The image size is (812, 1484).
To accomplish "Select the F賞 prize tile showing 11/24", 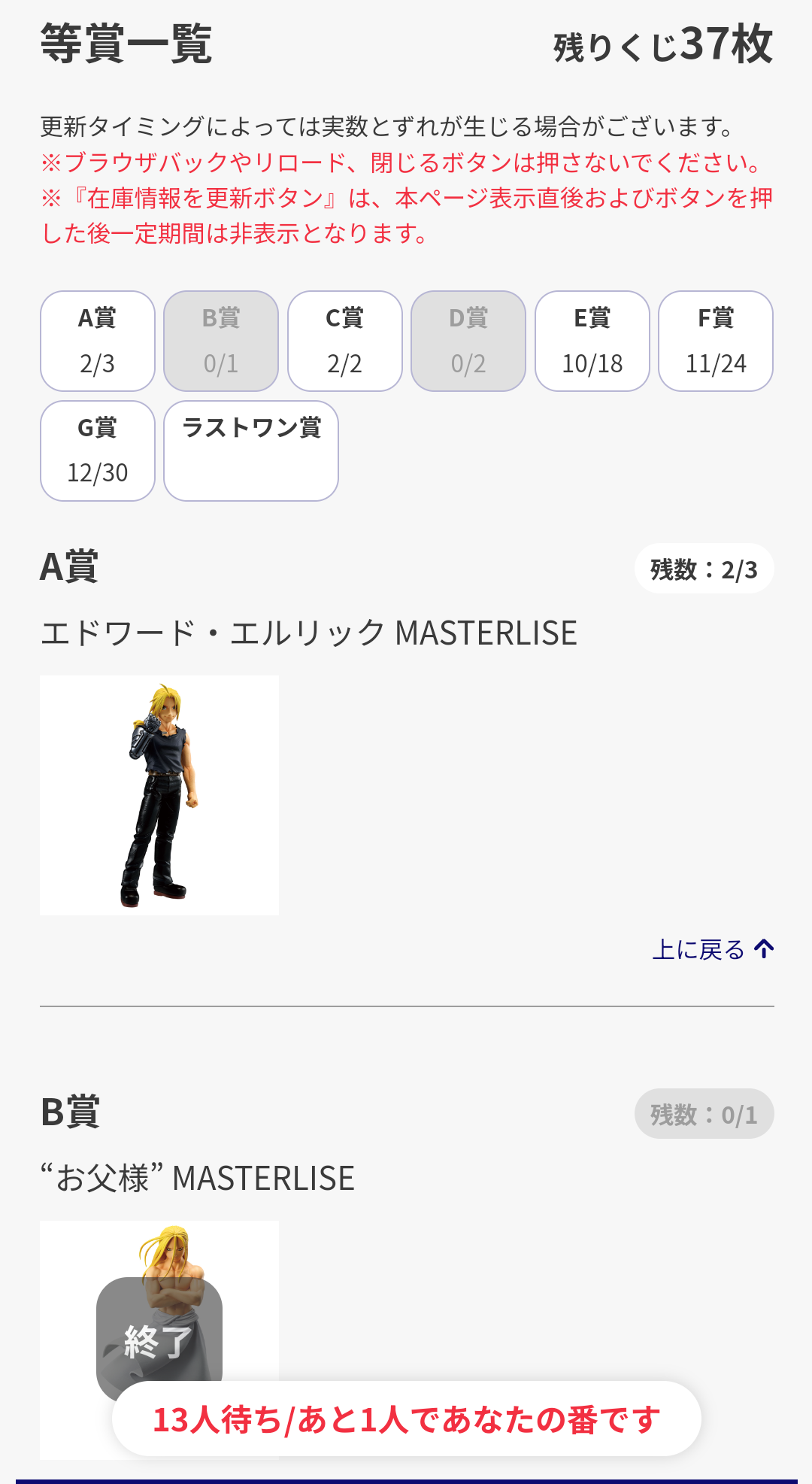I will (715, 340).
